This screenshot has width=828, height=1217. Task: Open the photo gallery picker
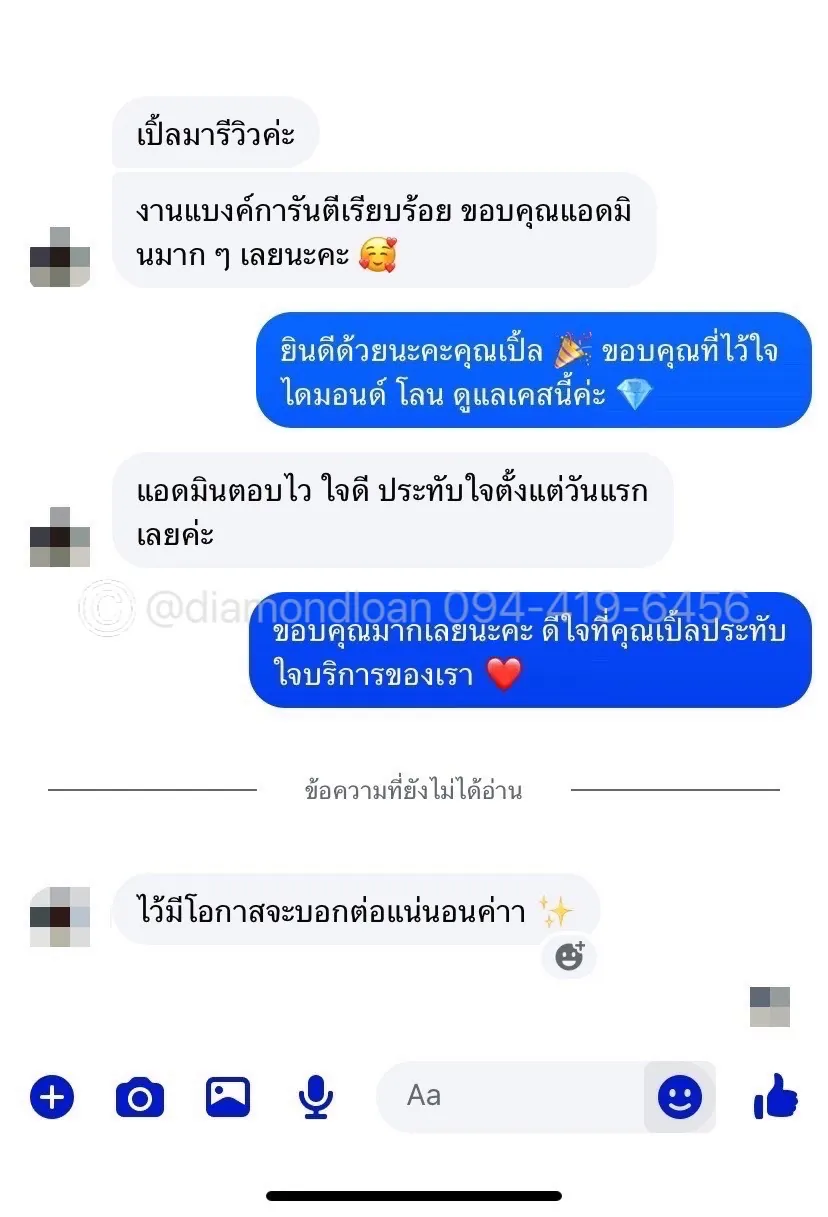[x=228, y=1097]
